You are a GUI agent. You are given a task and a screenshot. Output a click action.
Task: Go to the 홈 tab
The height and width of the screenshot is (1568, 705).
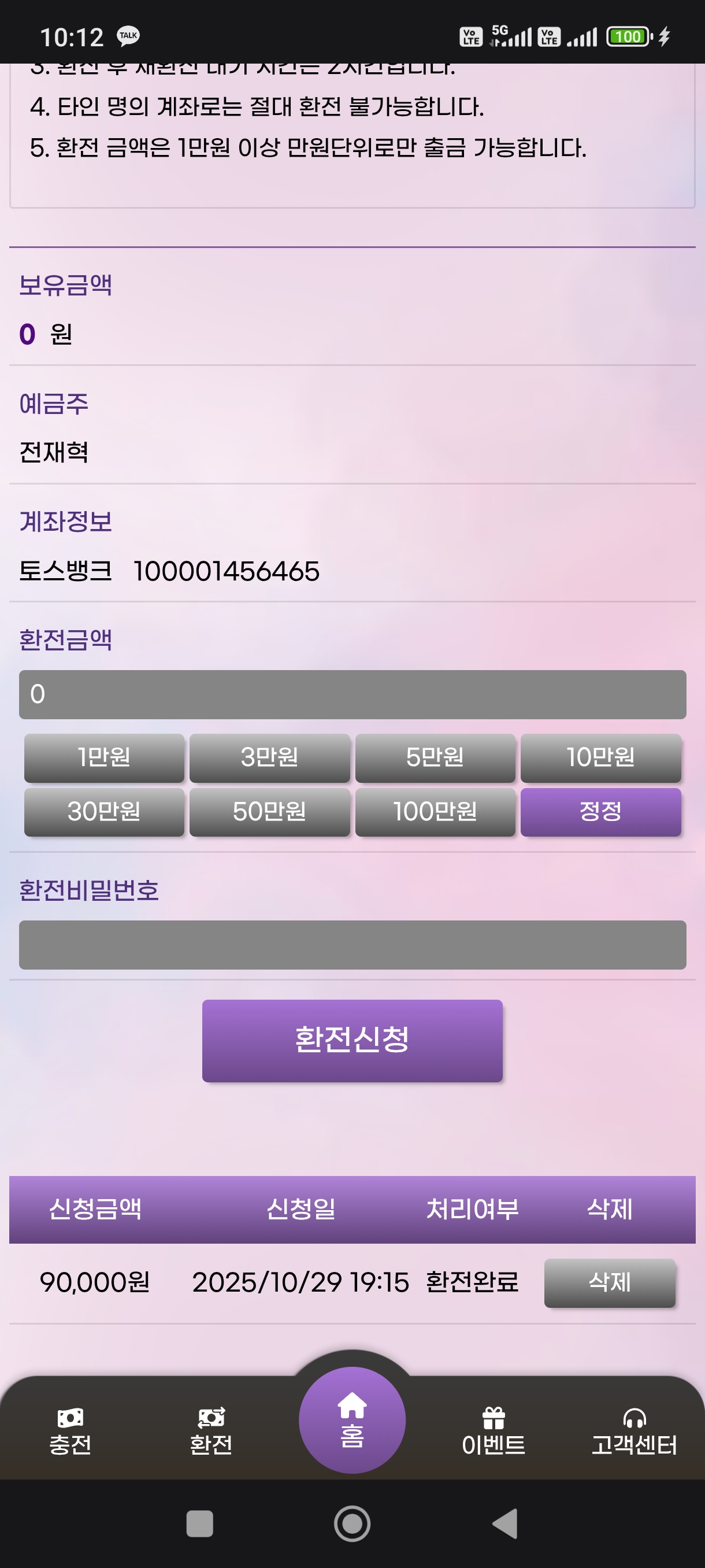[x=352, y=1419]
